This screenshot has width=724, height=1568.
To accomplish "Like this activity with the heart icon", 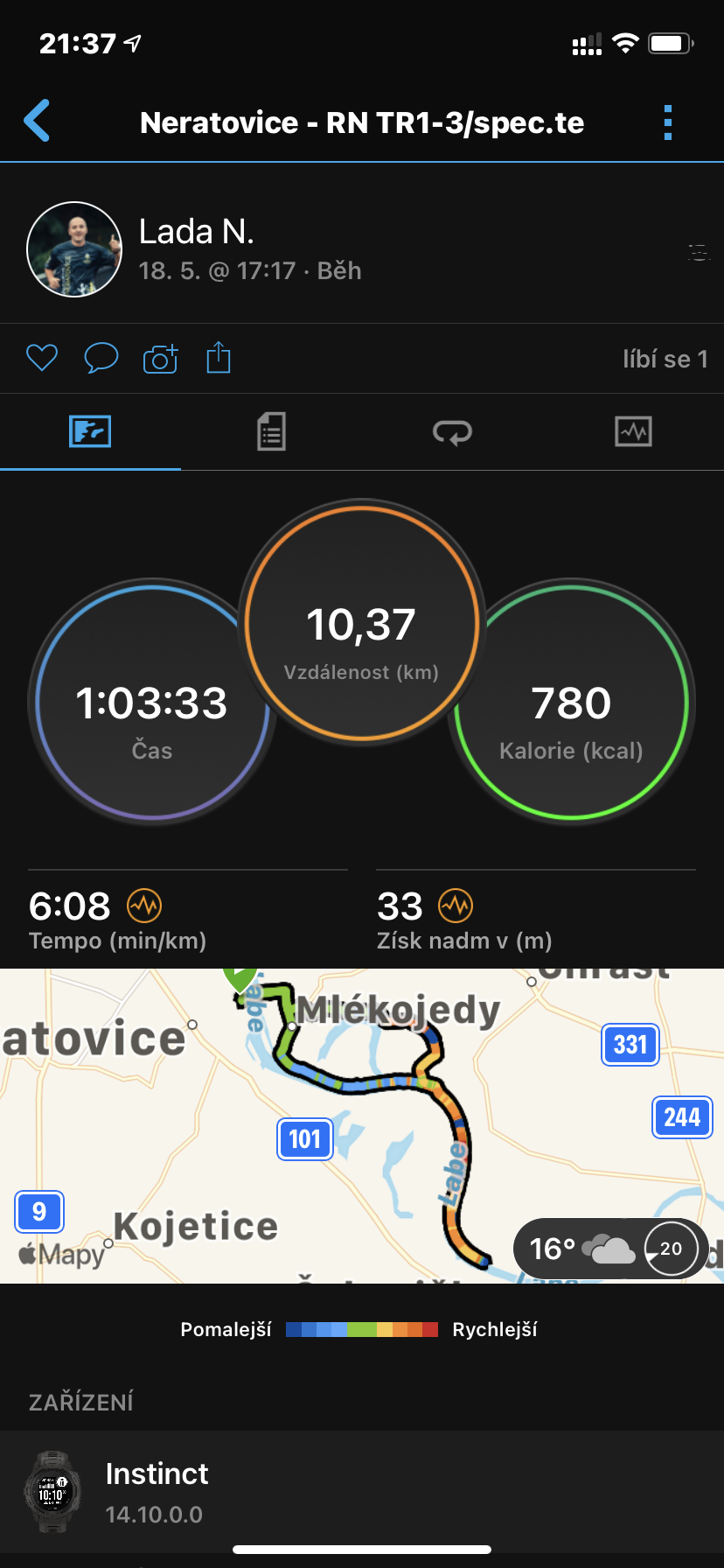I will click(x=42, y=358).
